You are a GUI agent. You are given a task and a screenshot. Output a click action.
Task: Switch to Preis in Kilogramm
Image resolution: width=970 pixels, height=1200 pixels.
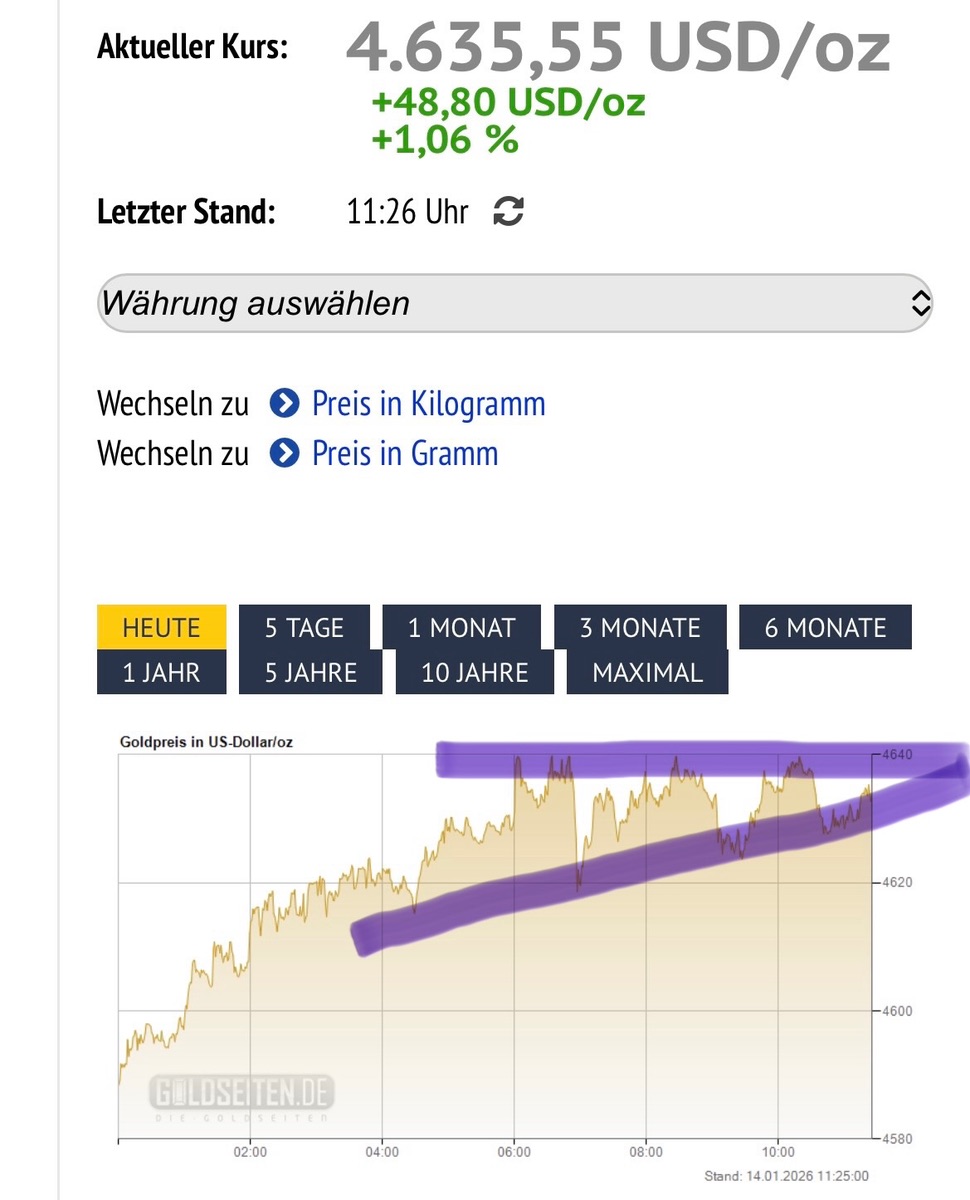[x=428, y=404]
